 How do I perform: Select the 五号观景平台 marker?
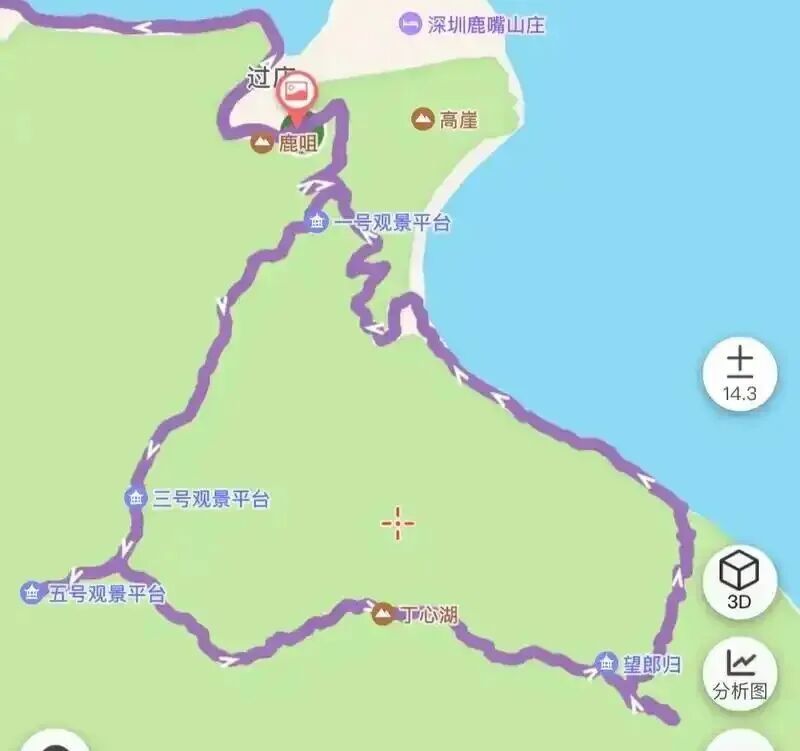click(x=32, y=593)
